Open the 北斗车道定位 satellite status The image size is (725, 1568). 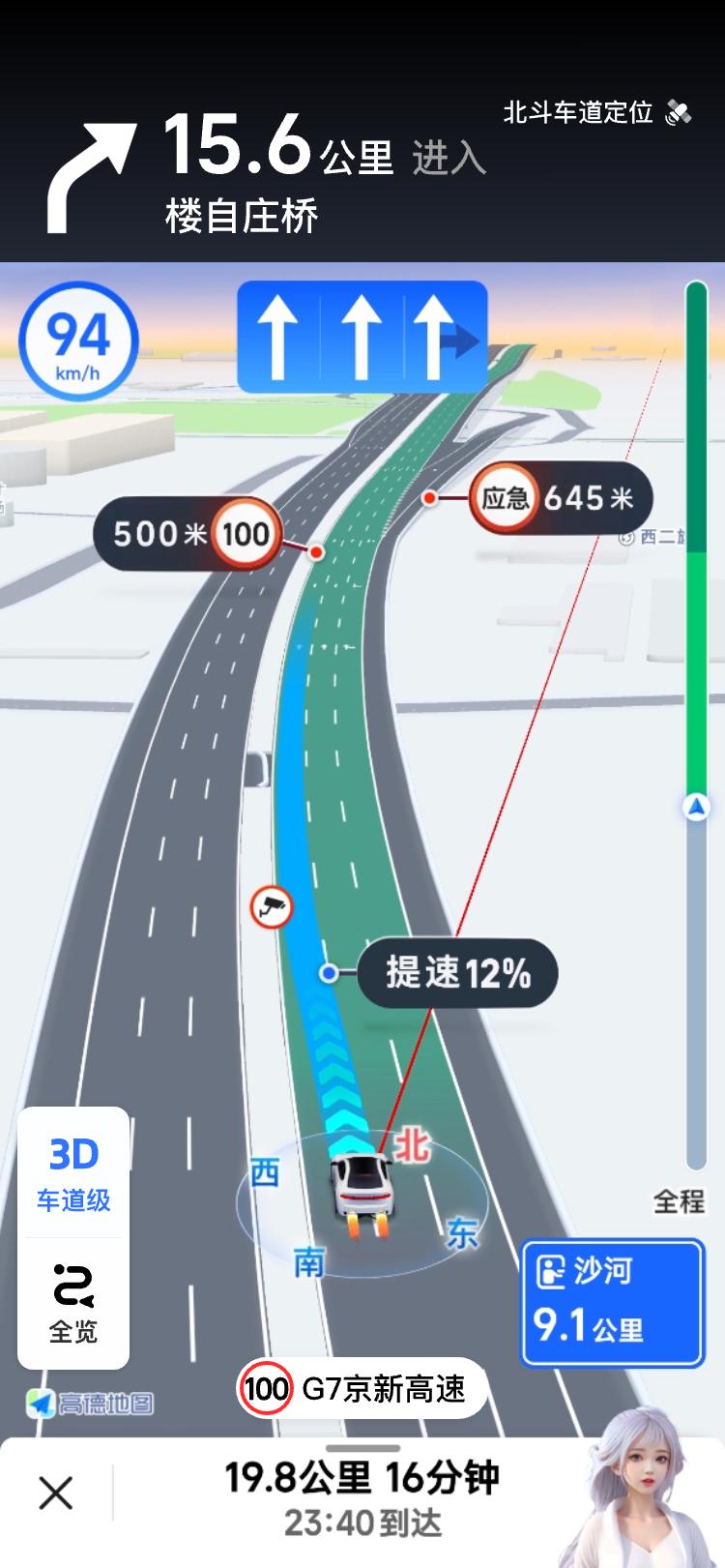(596, 113)
